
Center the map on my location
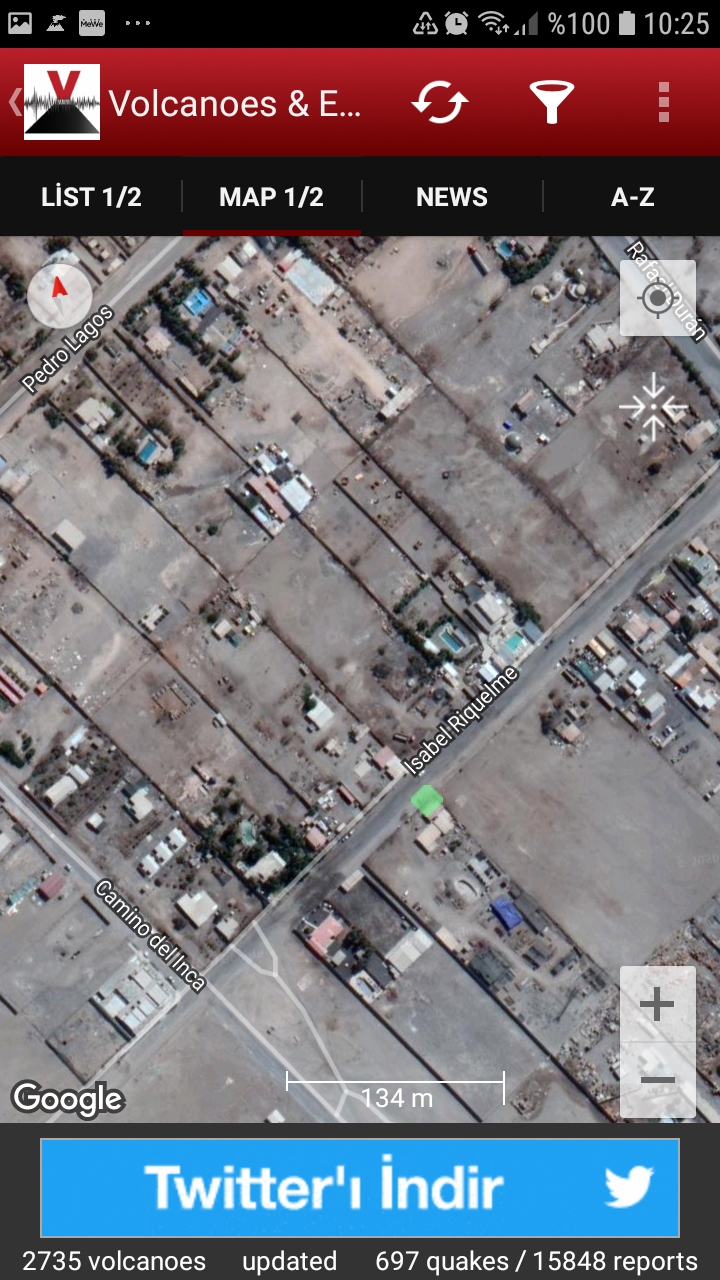[657, 298]
